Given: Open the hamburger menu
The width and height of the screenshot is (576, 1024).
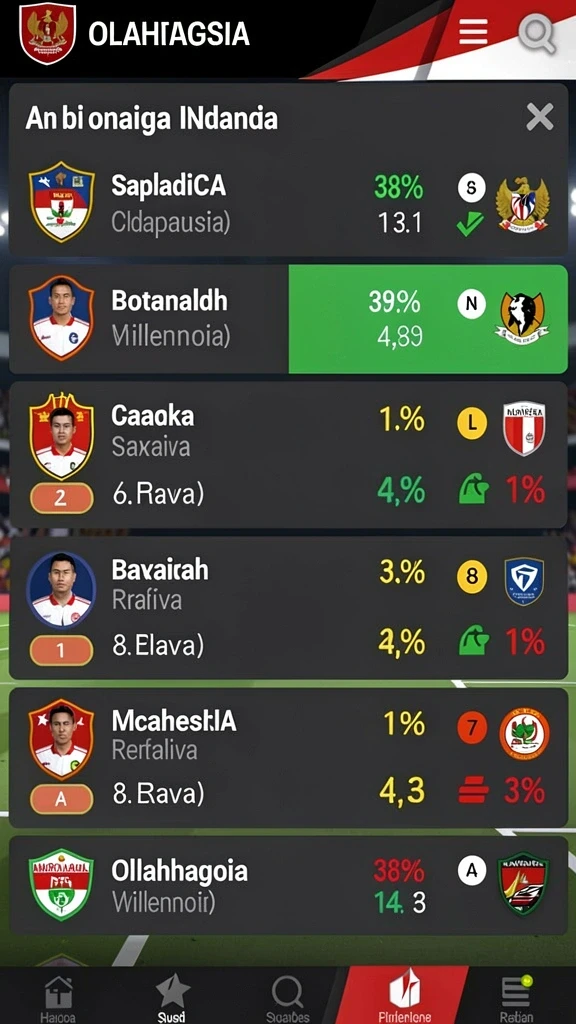Looking at the screenshot, I should tap(473, 31).
